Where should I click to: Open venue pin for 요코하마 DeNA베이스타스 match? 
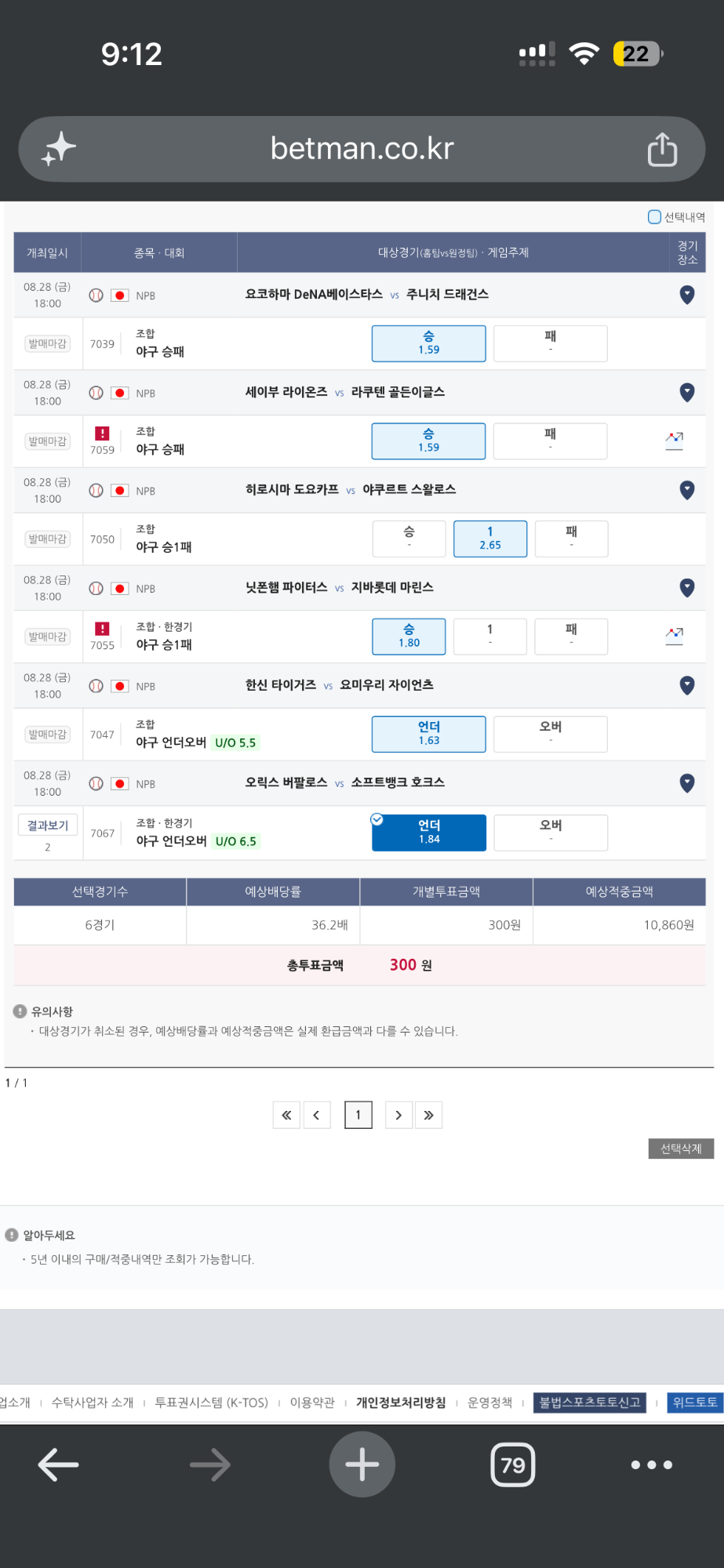pyautogui.click(x=687, y=295)
